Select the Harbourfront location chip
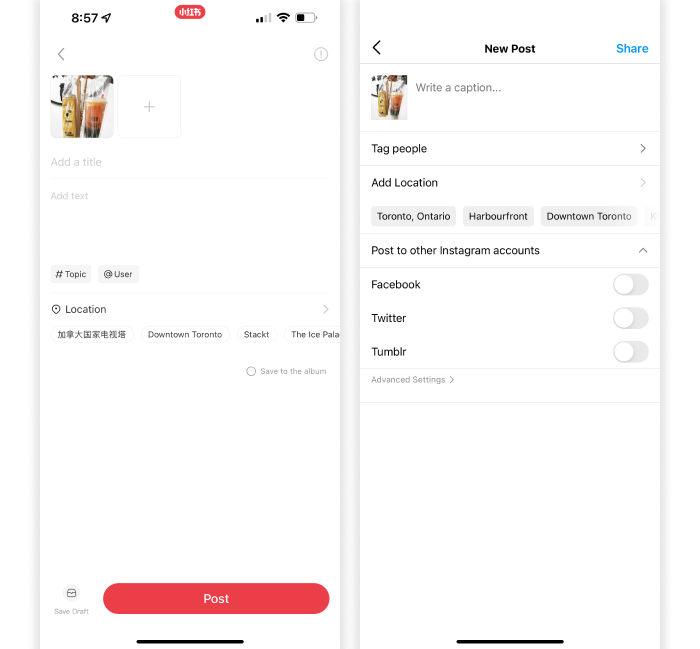 click(498, 216)
